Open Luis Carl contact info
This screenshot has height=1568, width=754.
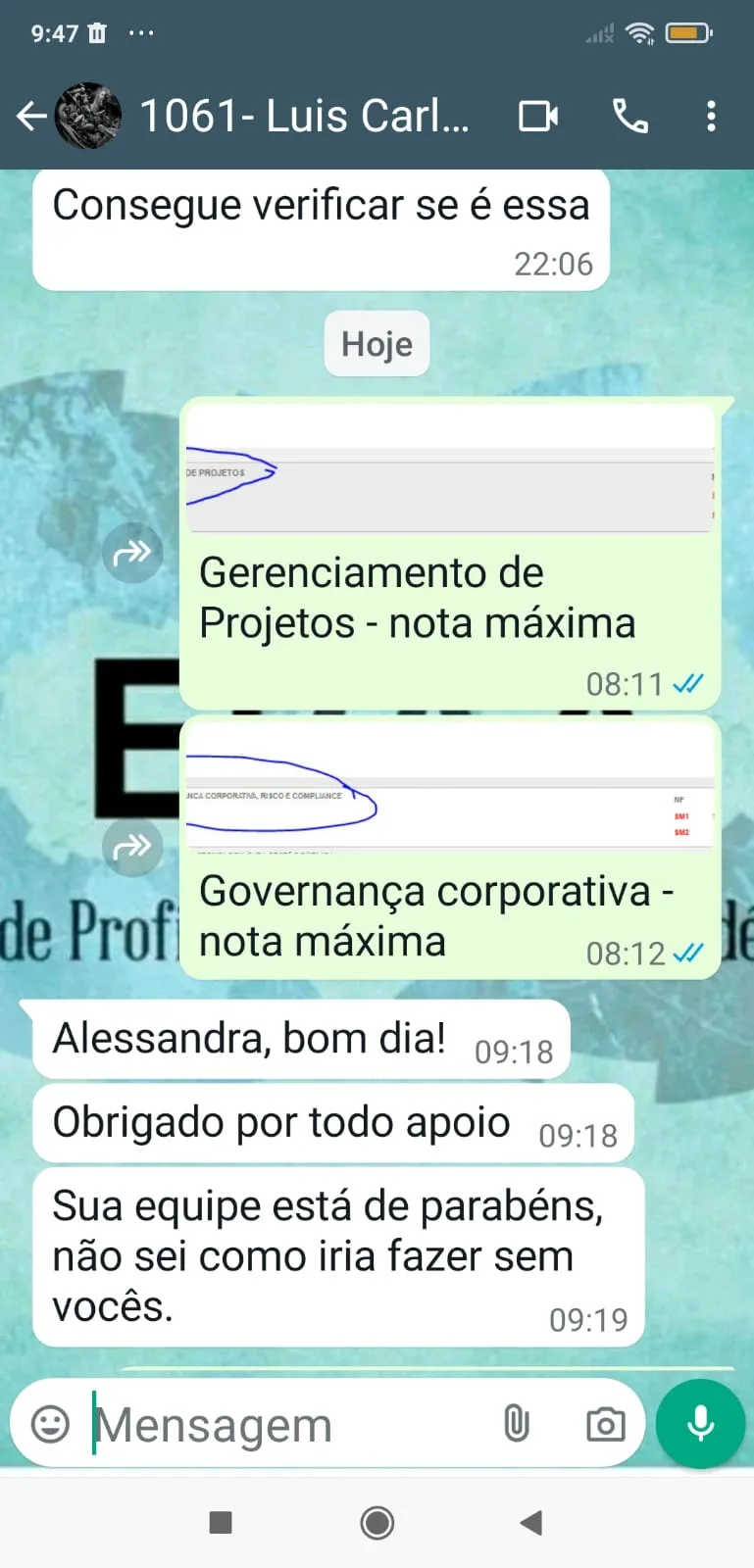304,117
